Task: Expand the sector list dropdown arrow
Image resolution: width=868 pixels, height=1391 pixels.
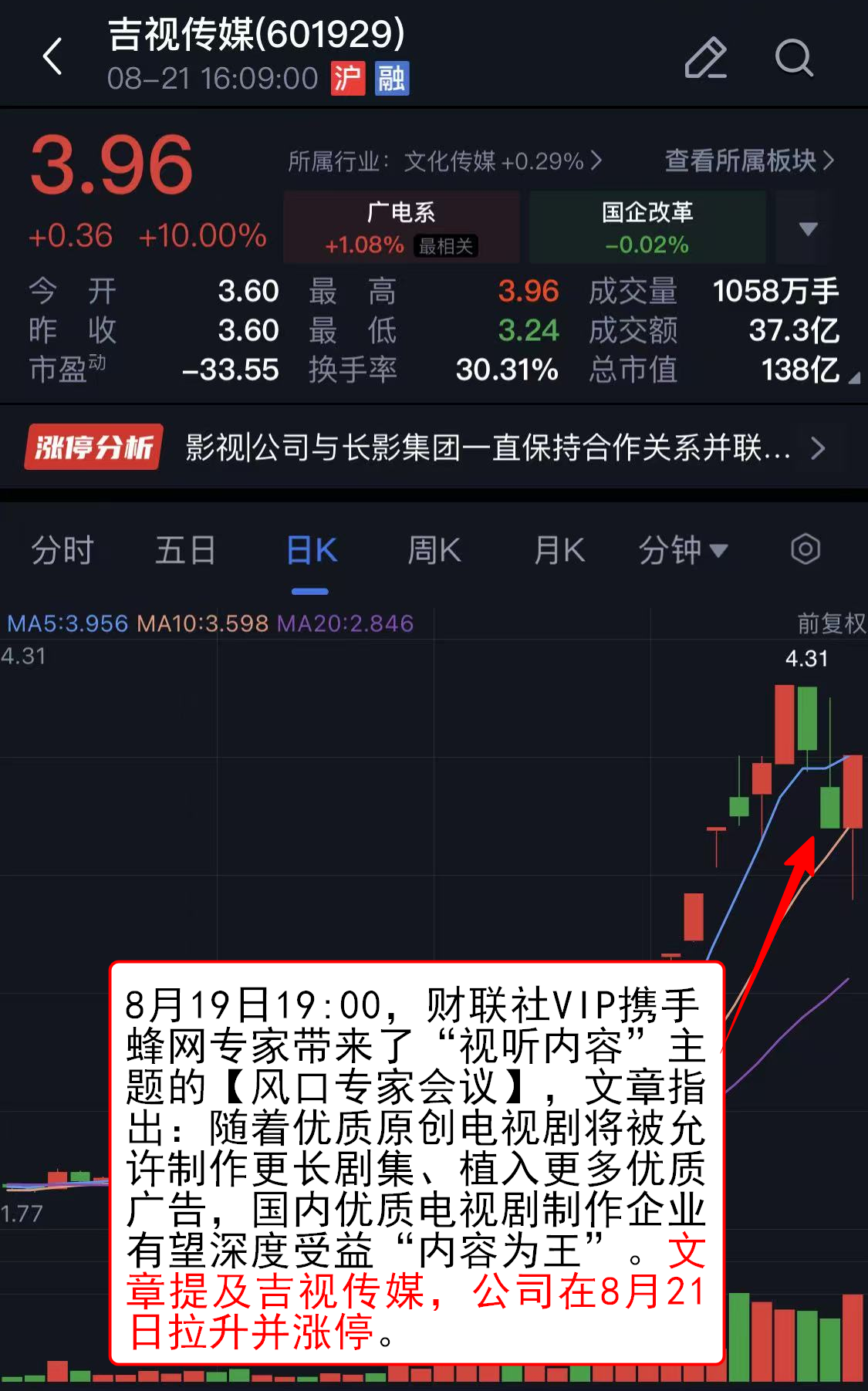Action: pos(808,228)
